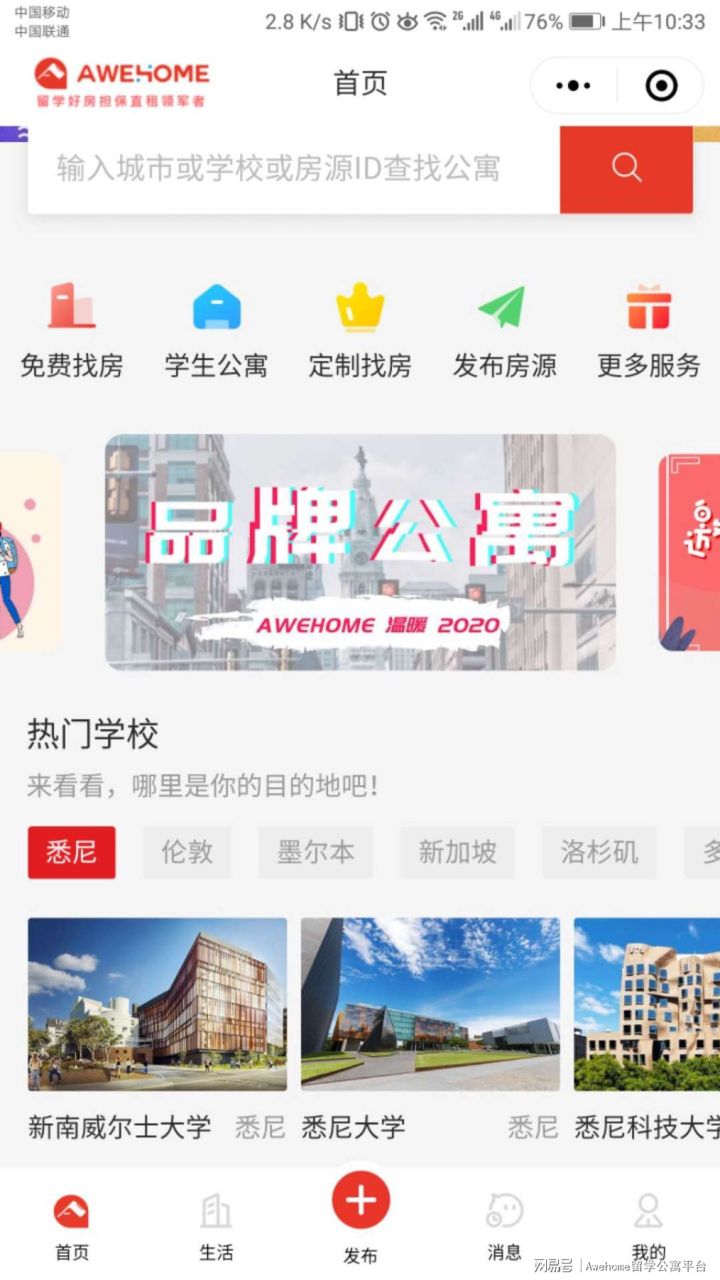Image resolution: width=720 pixels, height=1280 pixels.
Task: Switch to the 生活 tab
Action: click(x=216, y=1226)
